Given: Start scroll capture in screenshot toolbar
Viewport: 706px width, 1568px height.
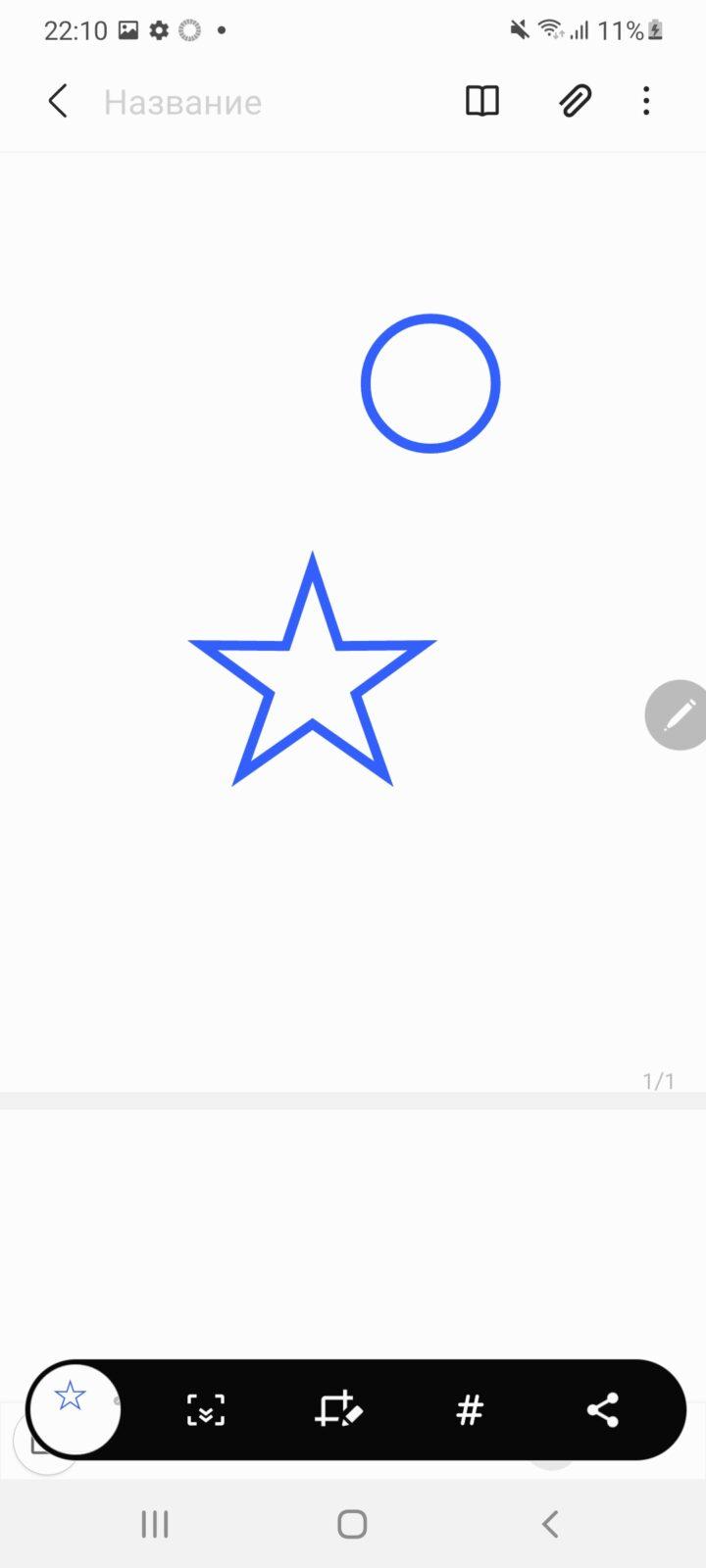Looking at the screenshot, I should [206, 1410].
